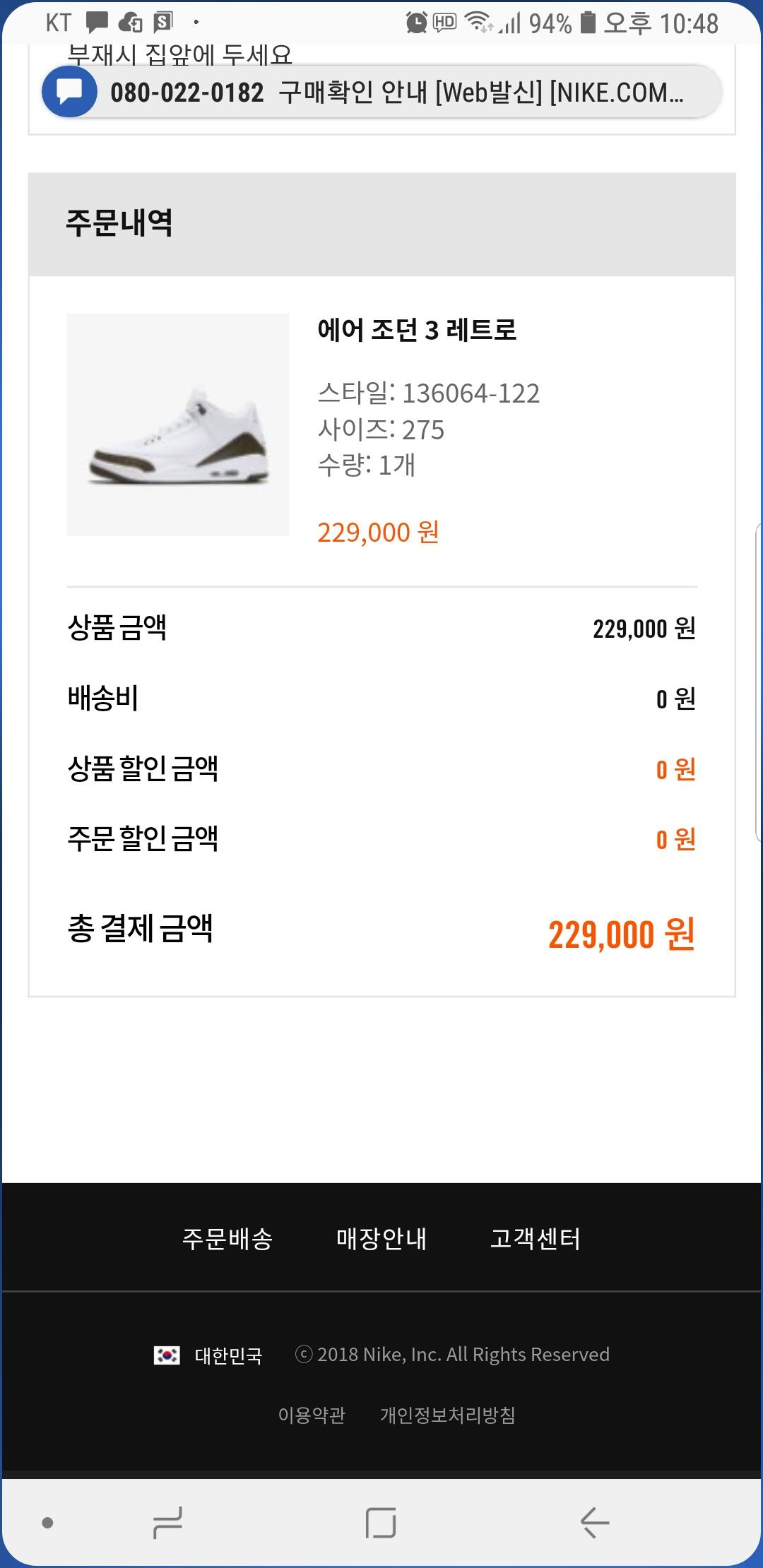The image size is (763, 1568).
Task: Open 고객센터 customer service
Action: (x=536, y=1239)
